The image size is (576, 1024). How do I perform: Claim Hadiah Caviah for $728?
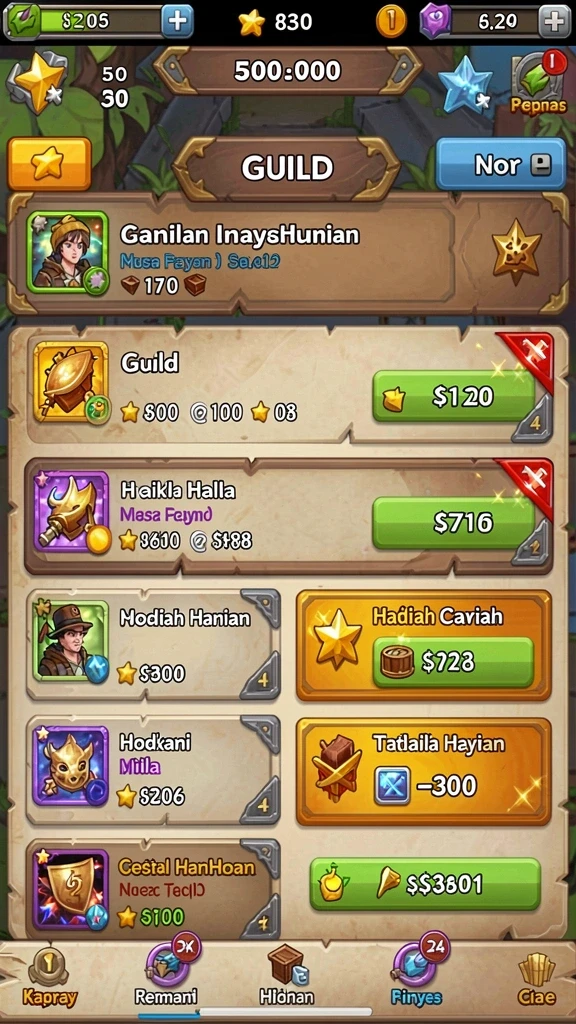453,662
